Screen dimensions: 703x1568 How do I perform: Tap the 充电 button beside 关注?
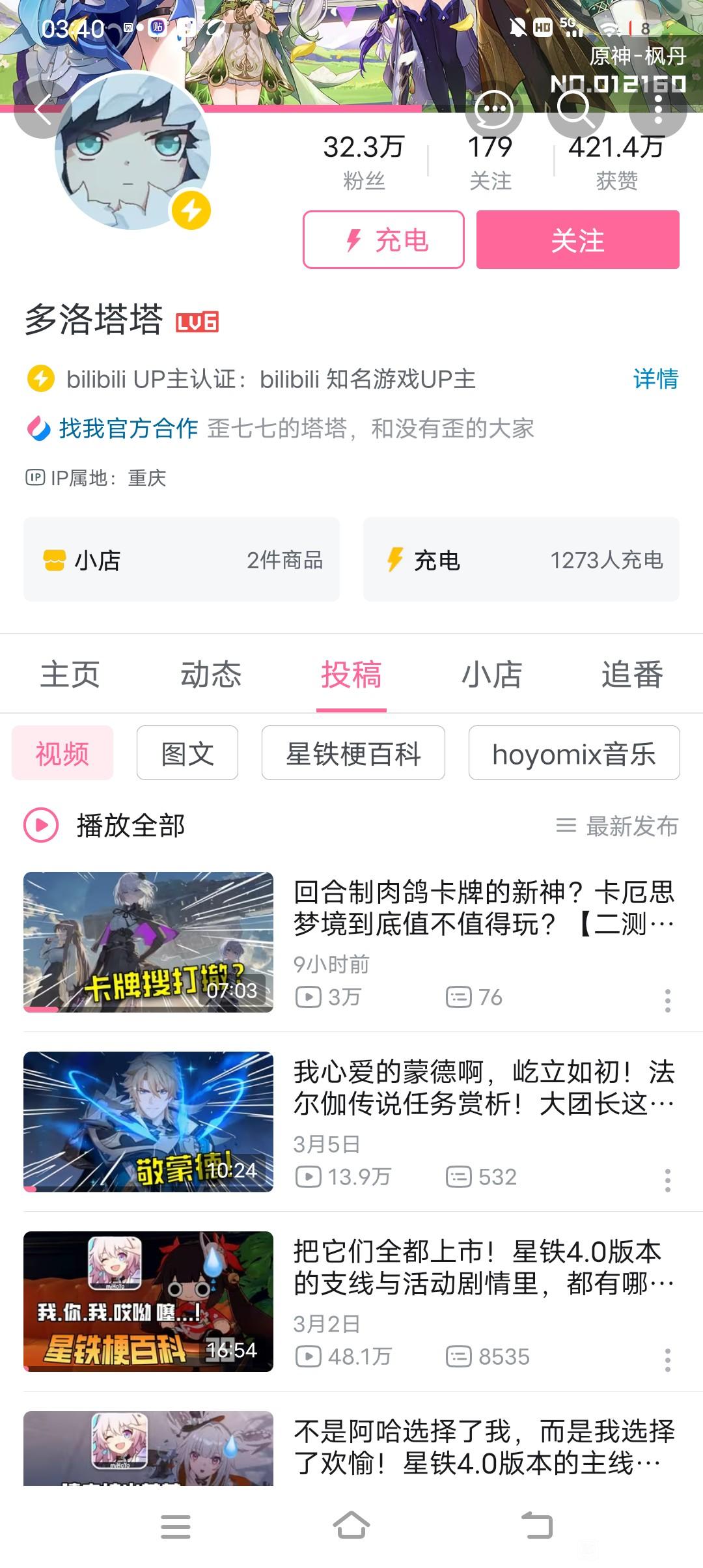tap(383, 240)
